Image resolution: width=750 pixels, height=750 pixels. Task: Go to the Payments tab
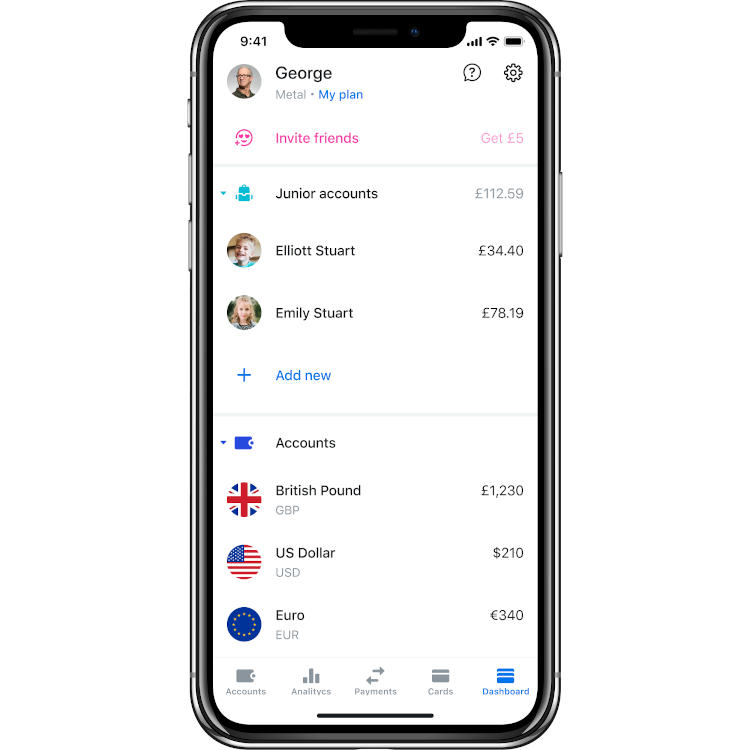(x=375, y=682)
